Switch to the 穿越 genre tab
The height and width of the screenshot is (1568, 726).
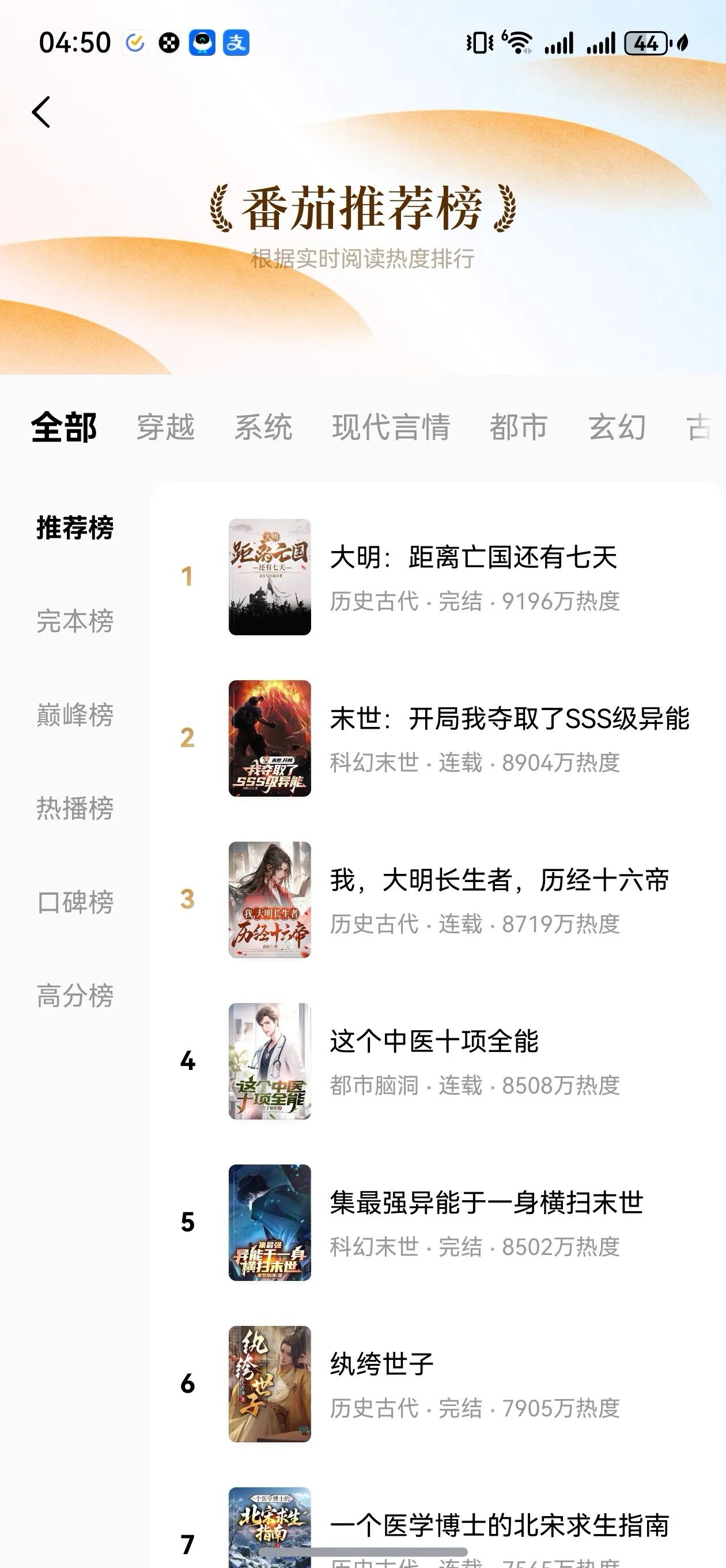pos(165,427)
